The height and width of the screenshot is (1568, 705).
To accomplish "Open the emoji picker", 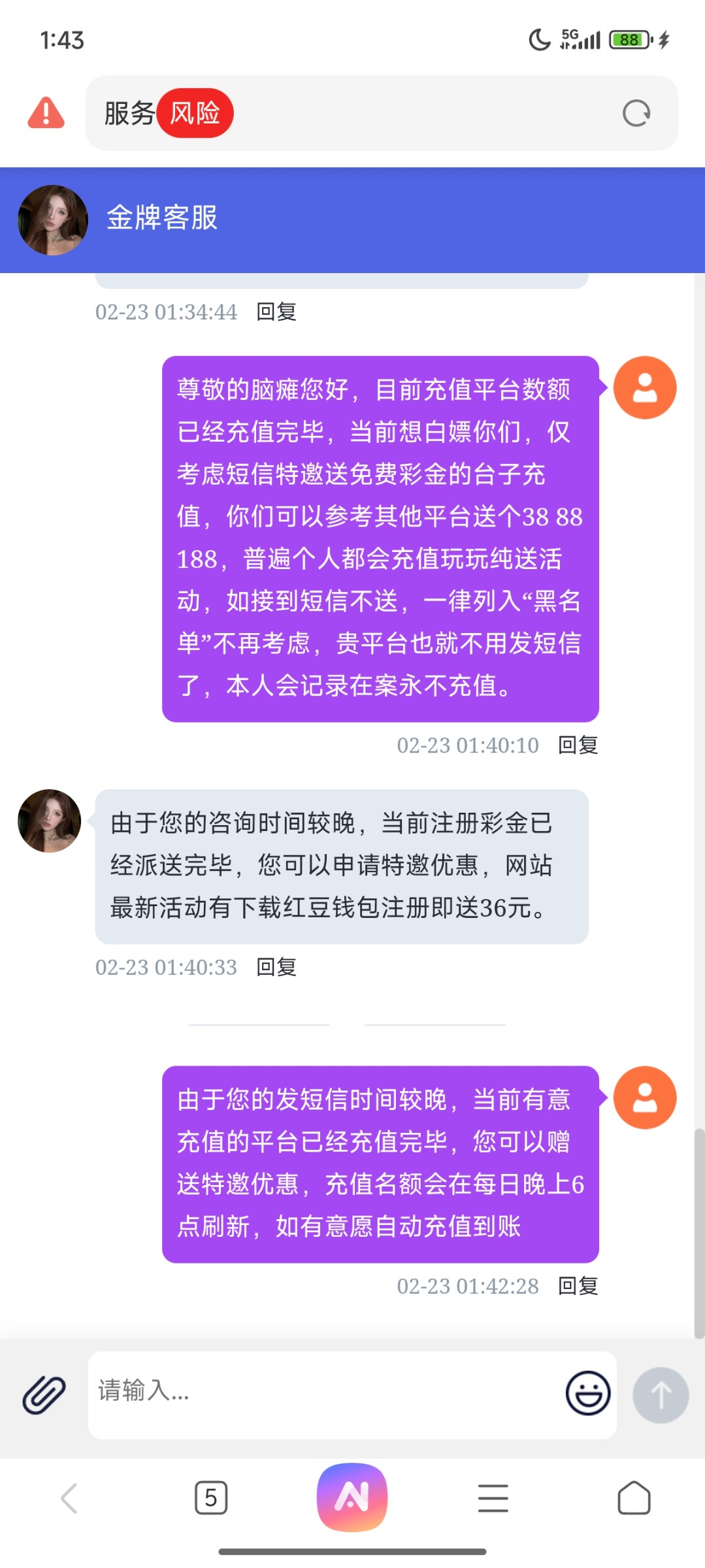I will click(587, 1394).
